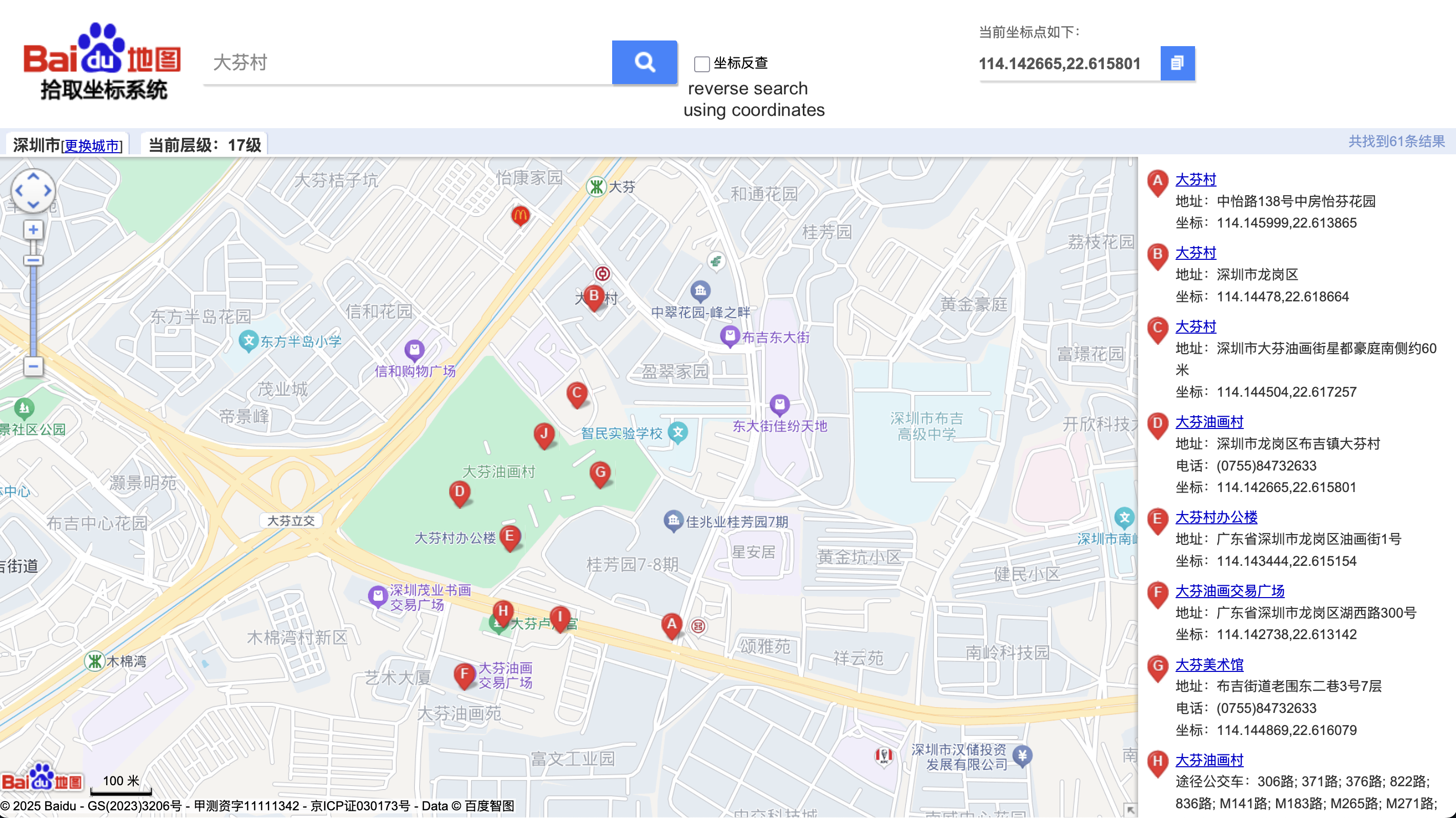Select map marker C
Image resolution: width=1456 pixels, height=818 pixels.
click(x=577, y=393)
